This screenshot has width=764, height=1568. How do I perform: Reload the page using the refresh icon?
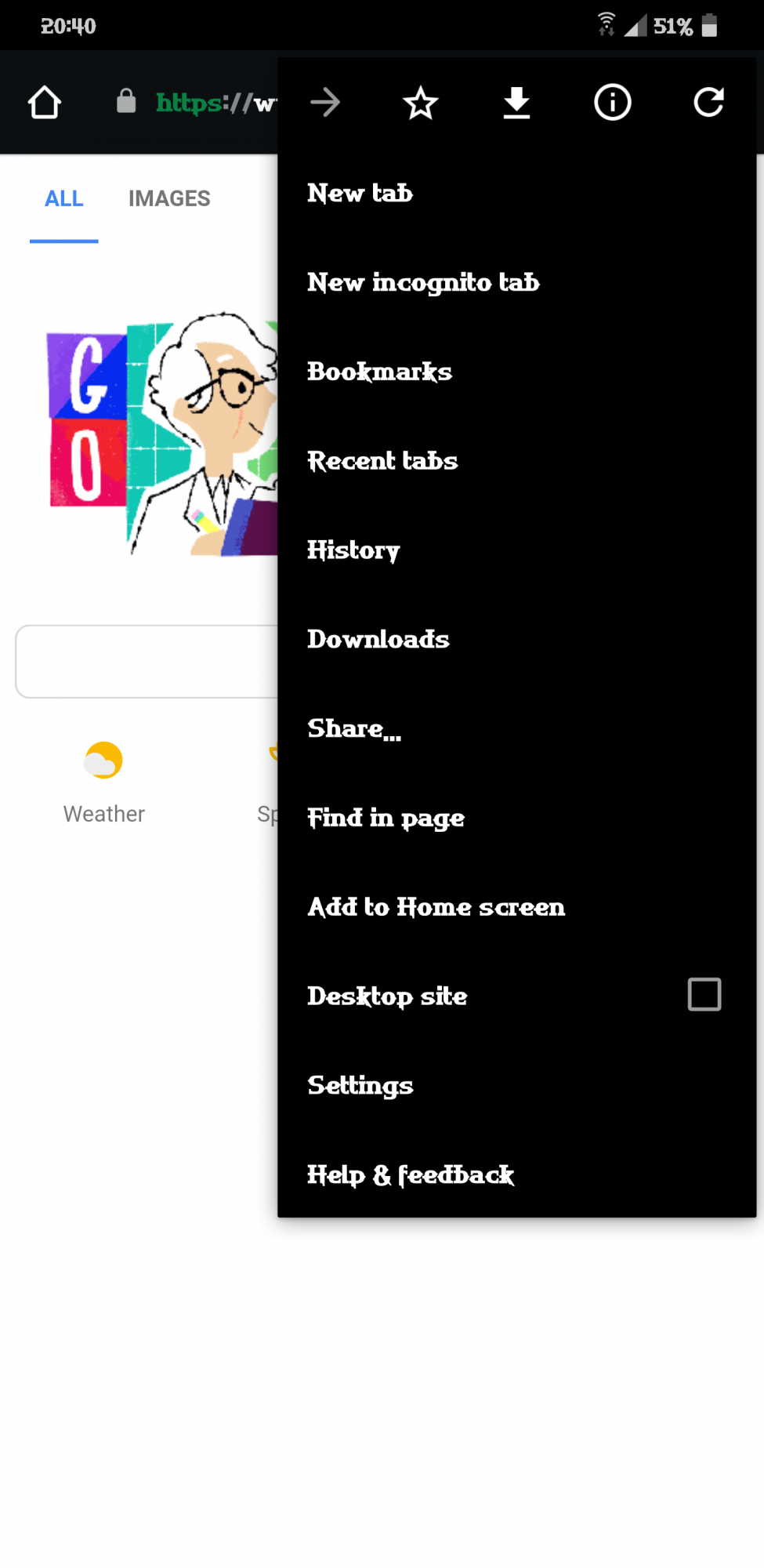[x=708, y=102]
